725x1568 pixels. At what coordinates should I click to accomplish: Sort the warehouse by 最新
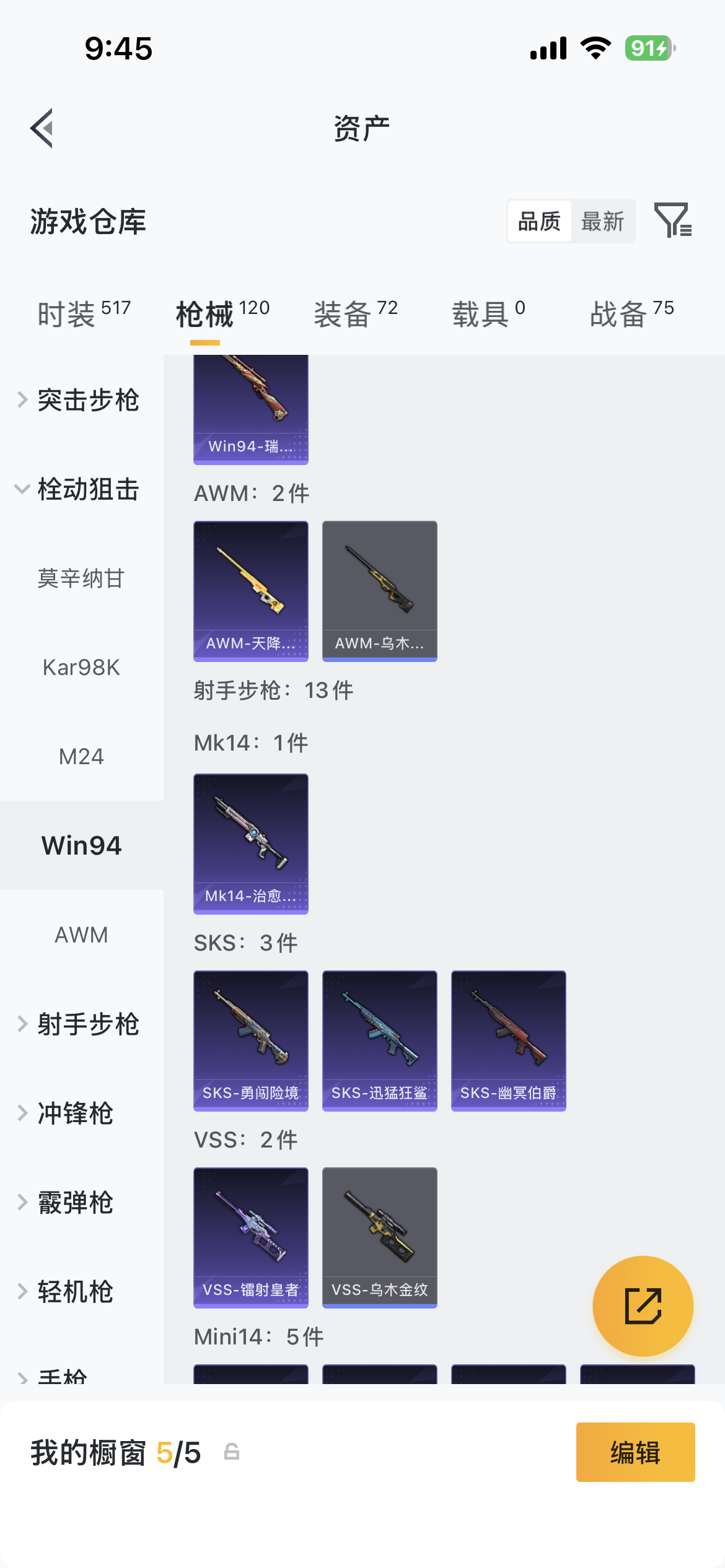[602, 221]
